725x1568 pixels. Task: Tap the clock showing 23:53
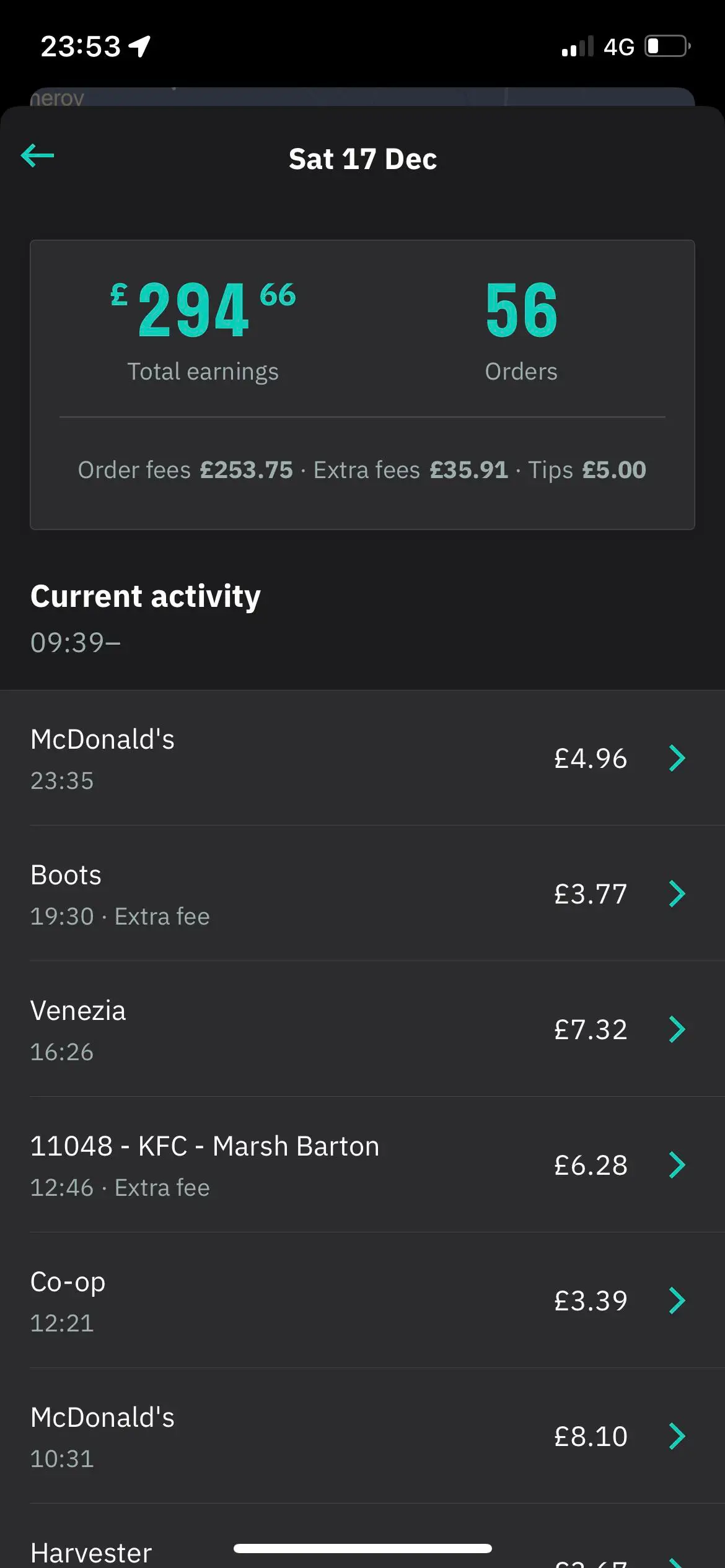(x=79, y=45)
